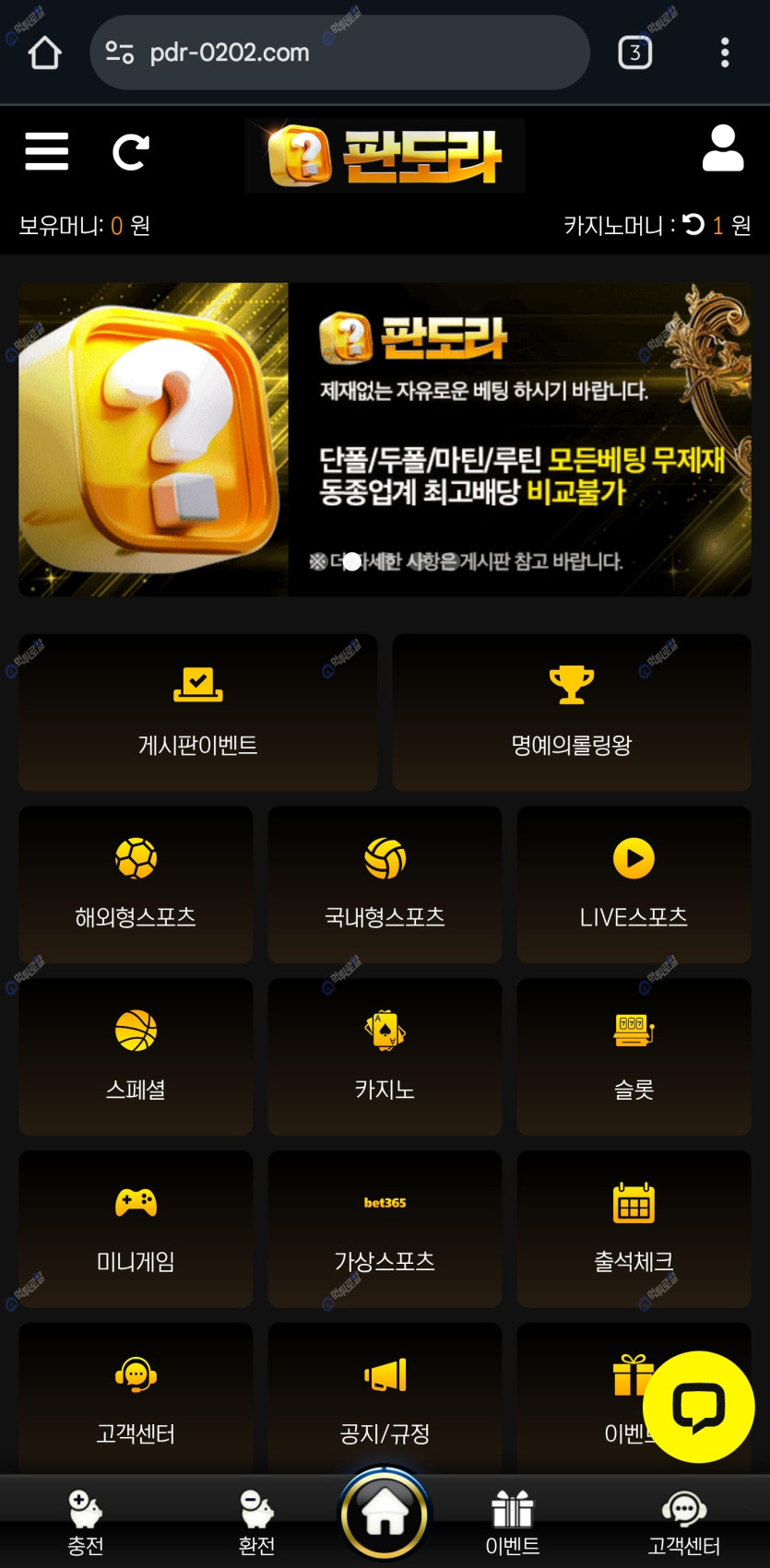Open browser tab switcher showing 3
Screen dimensions: 770x1568
click(634, 53)
